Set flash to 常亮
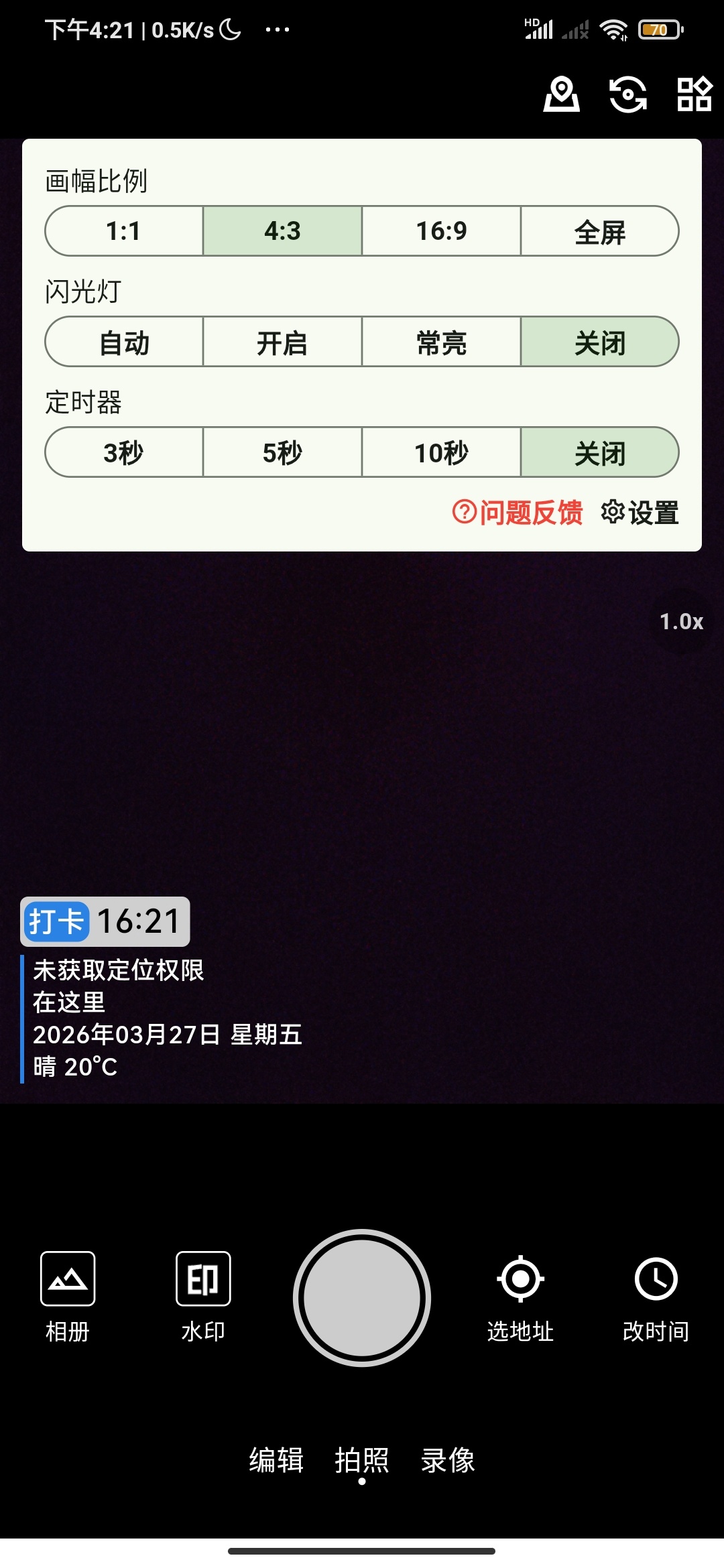 click(x=441, y=342)
